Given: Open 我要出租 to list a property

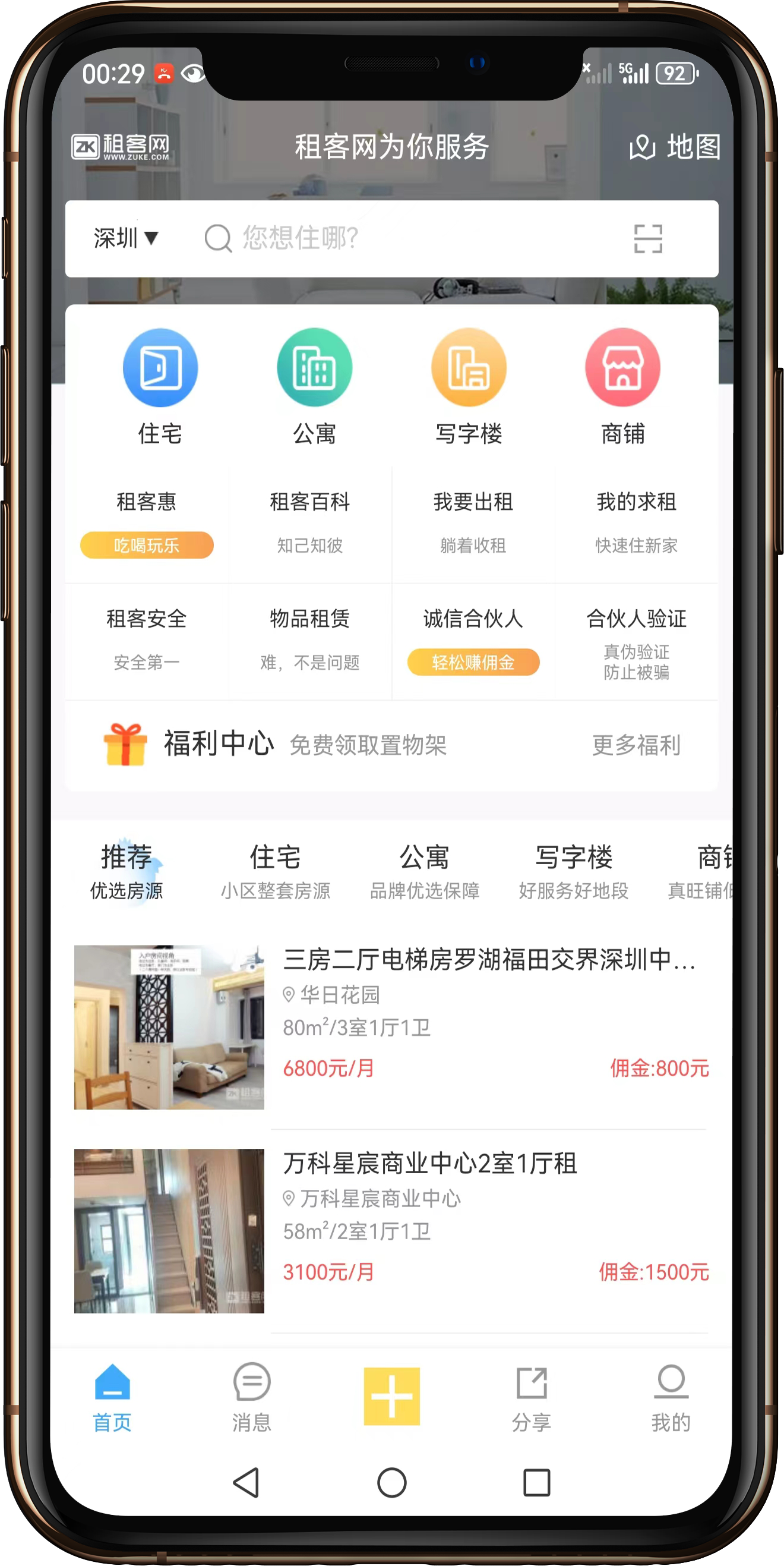Looking at the screenshot, I should (x=473, y=524).
